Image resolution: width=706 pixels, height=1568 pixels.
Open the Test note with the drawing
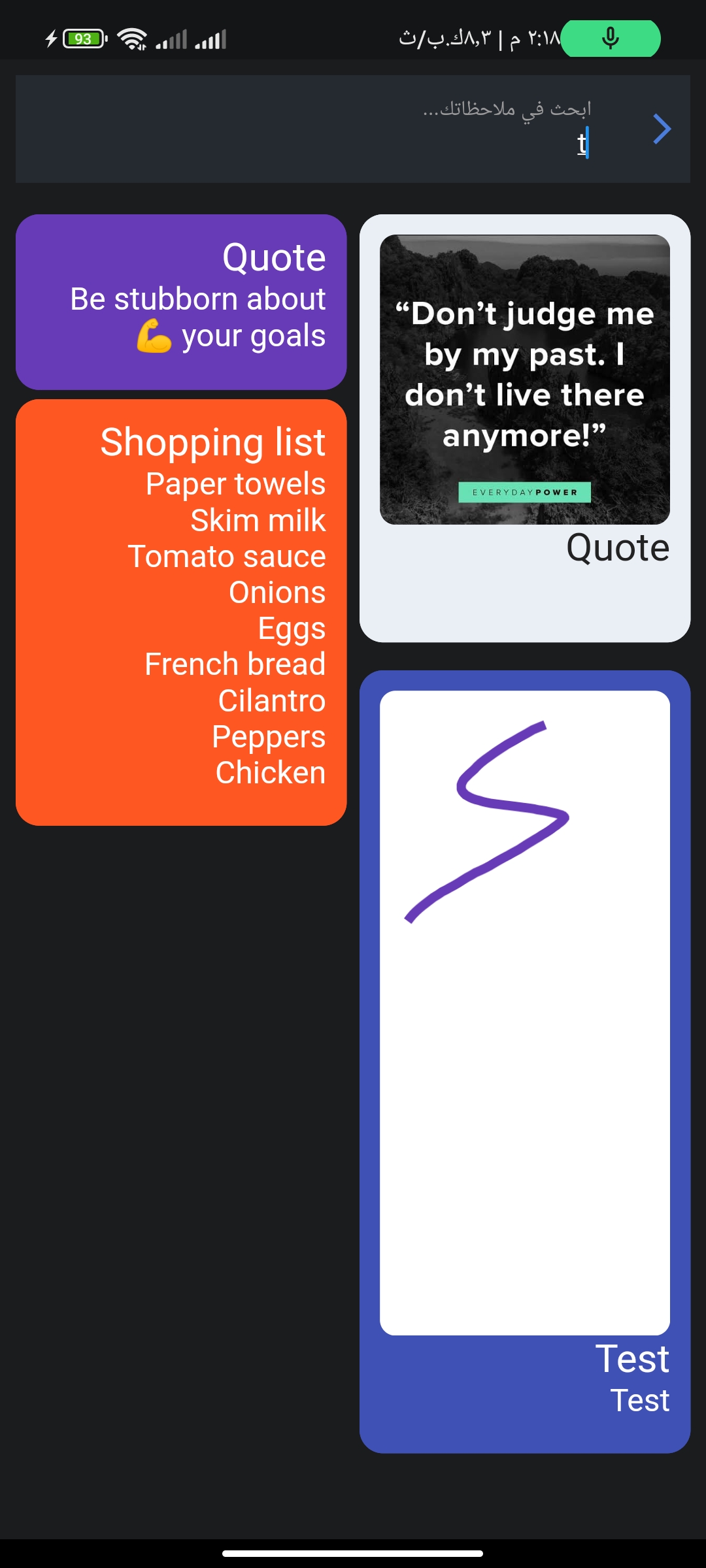pos(525,1062)
